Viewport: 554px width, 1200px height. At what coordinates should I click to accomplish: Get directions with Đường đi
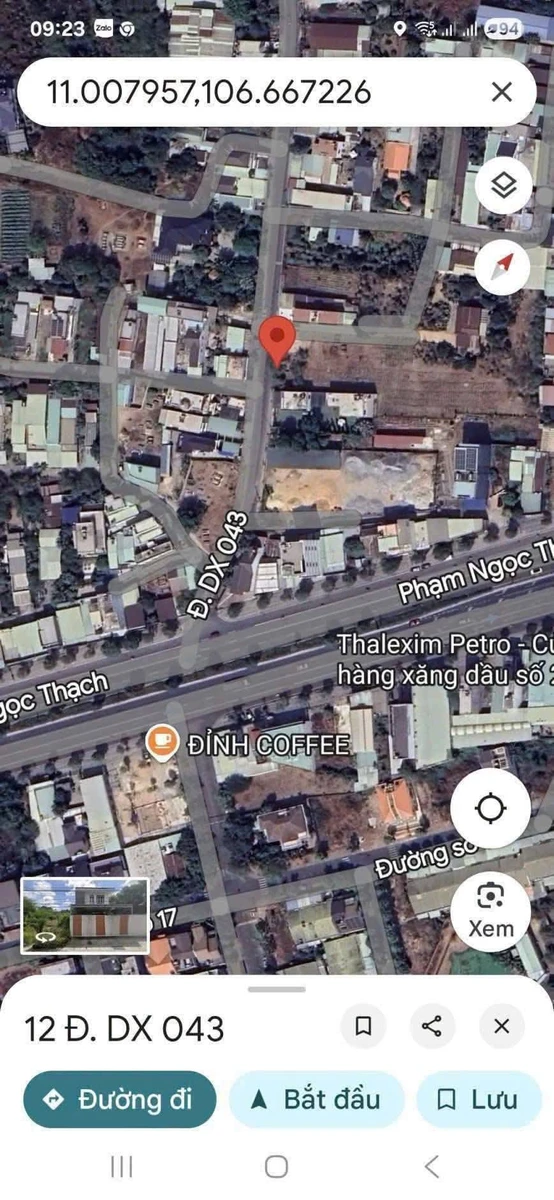120,1100
